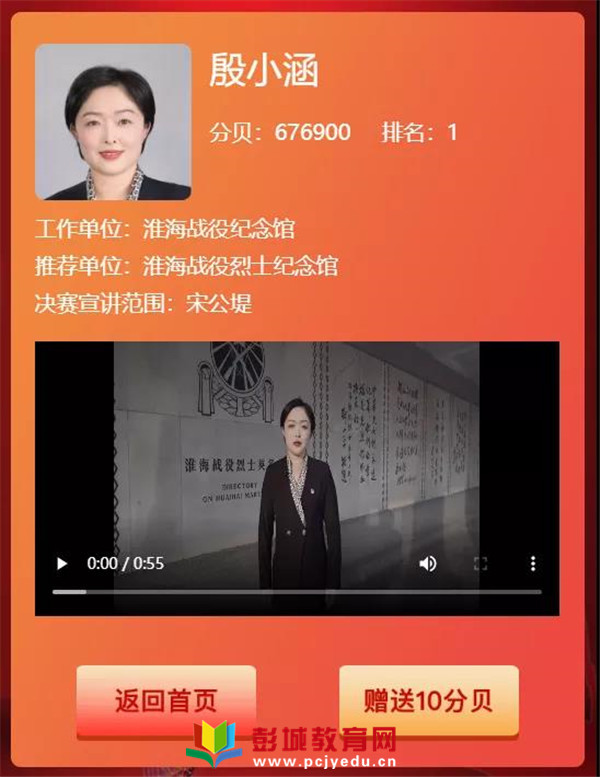The height and width of the screenshot is (777, 600).
Task: Play the candidate's video
Action: pos(62,564)
